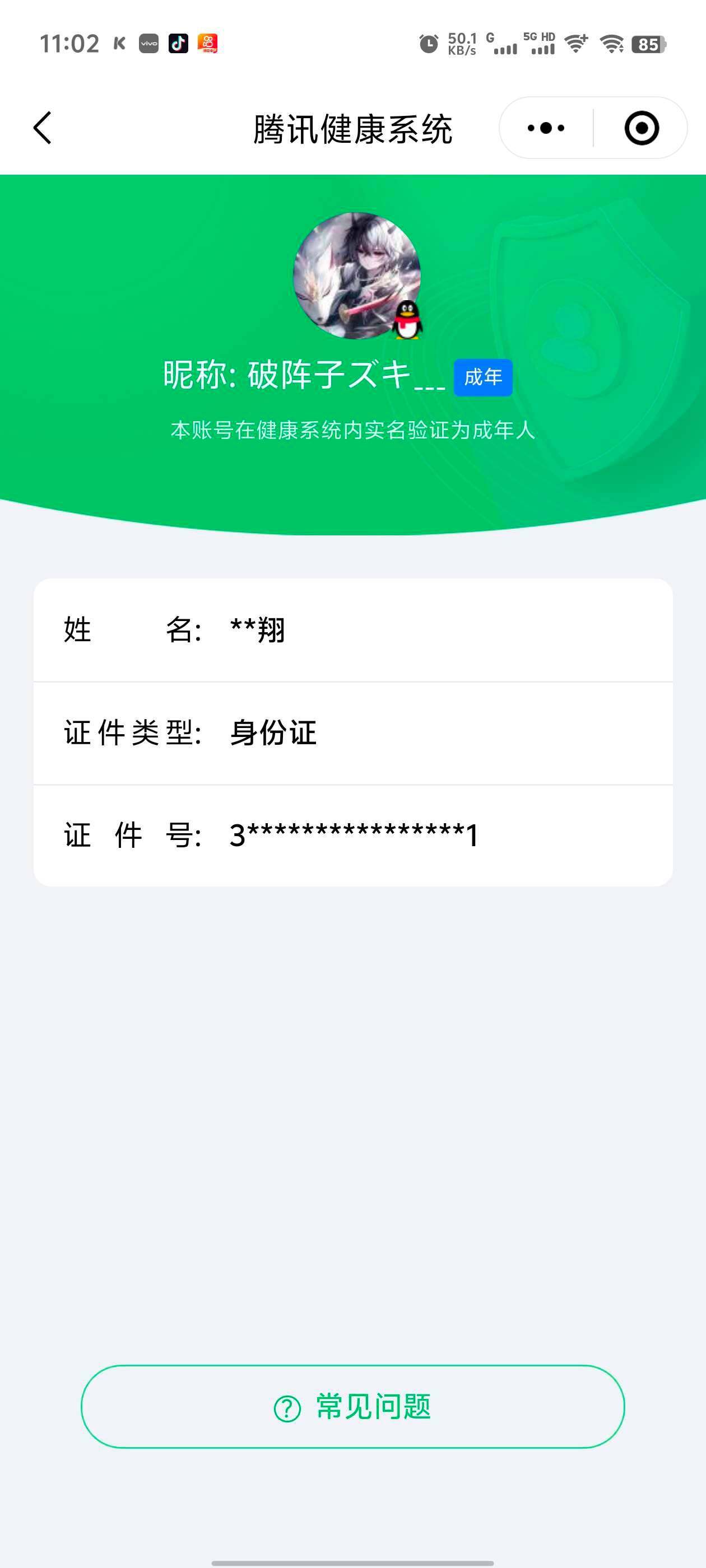Tap the blue 成年 badge next to nickname
706x1568 pixels.
pyautogui.click(x=483, y=377)
